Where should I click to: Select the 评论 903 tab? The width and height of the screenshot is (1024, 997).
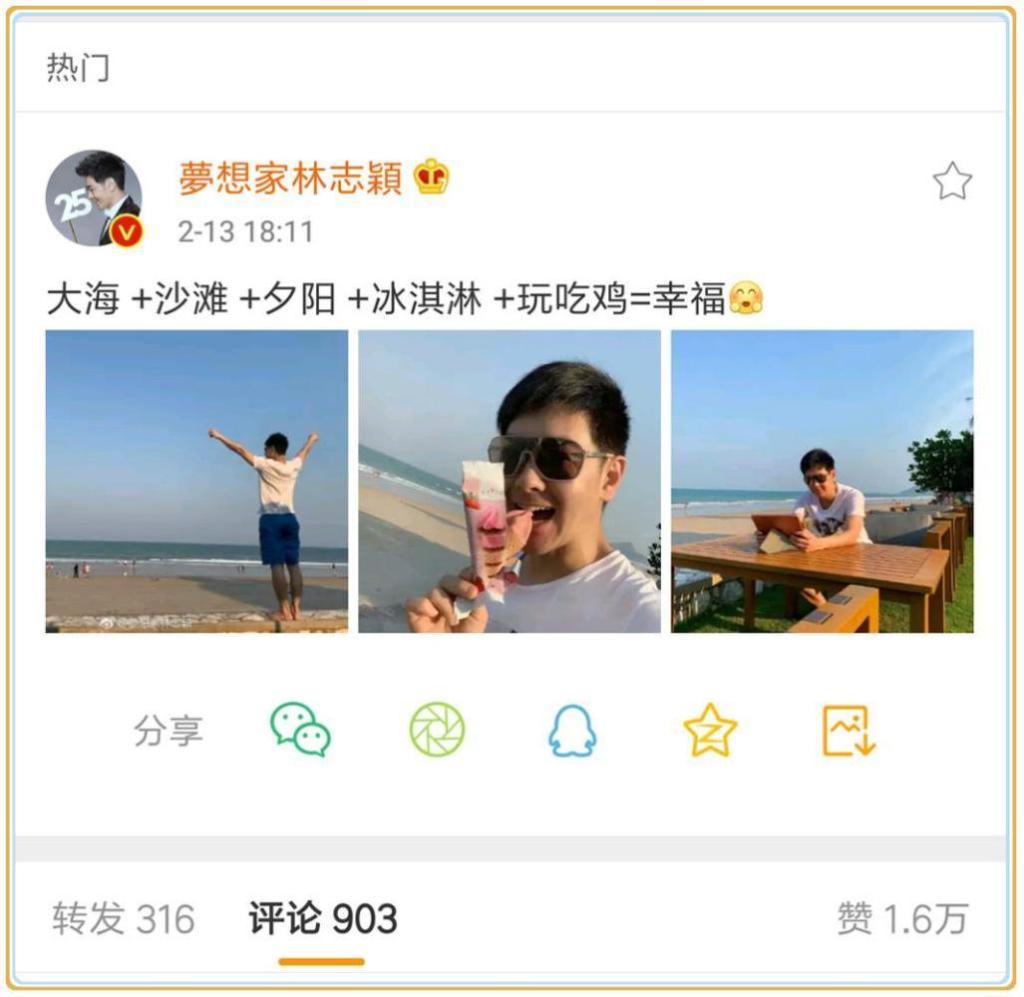pos(322,918)
